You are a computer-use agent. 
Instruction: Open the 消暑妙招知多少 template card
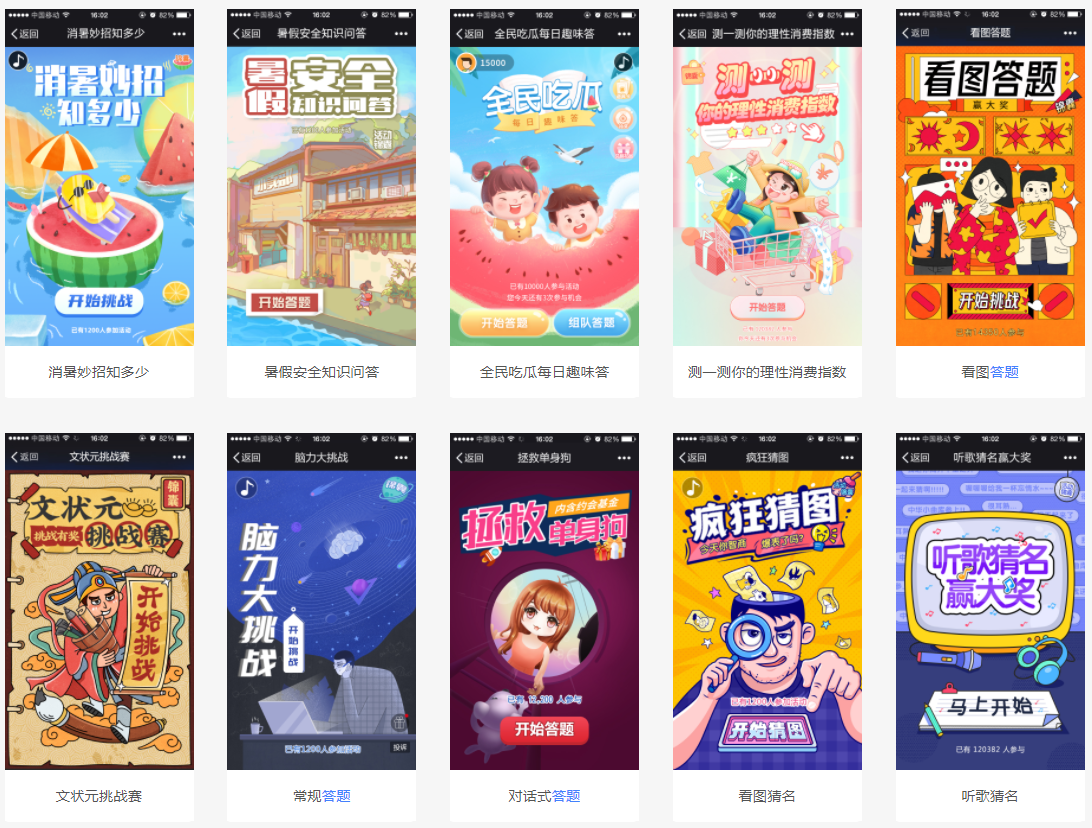pos(99,200)
